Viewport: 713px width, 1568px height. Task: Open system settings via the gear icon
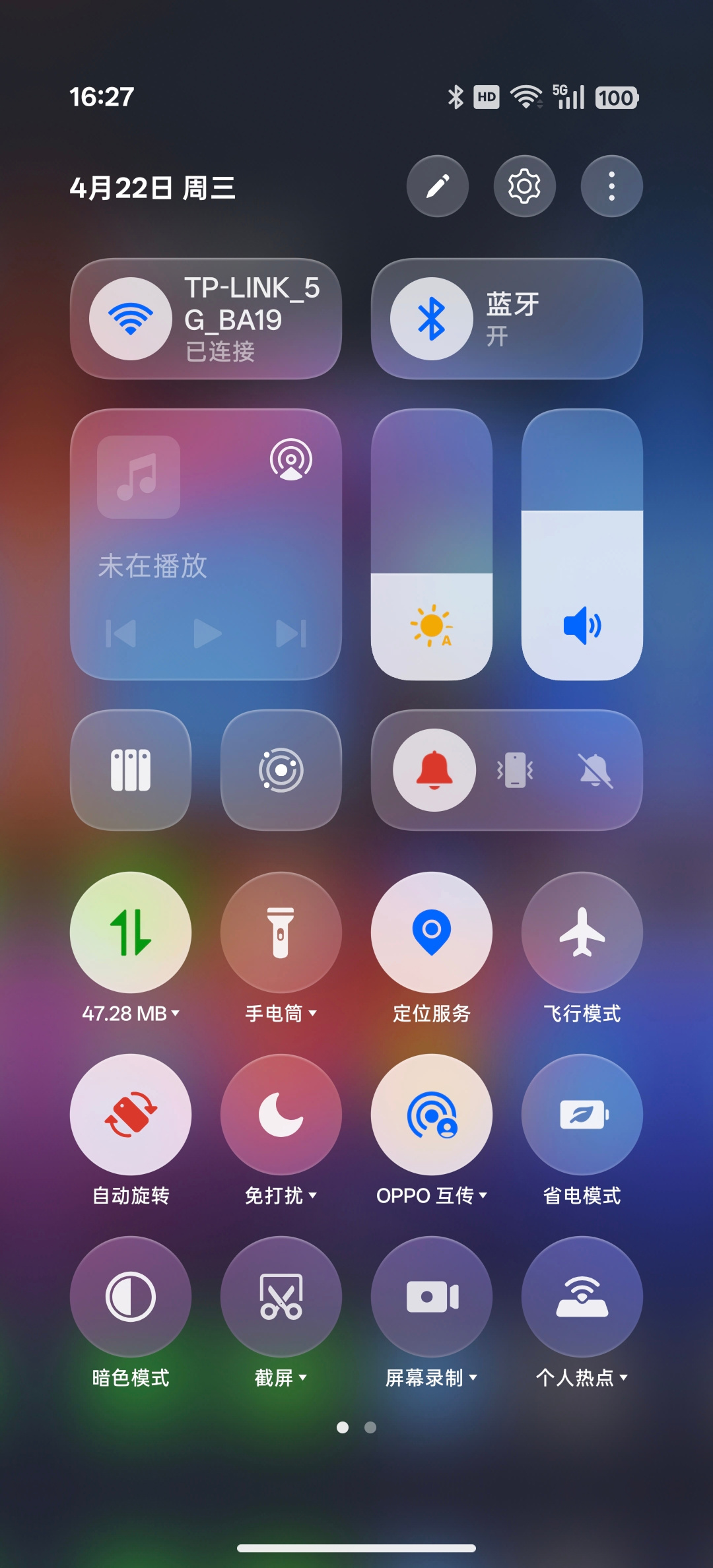tap(524, 186)
